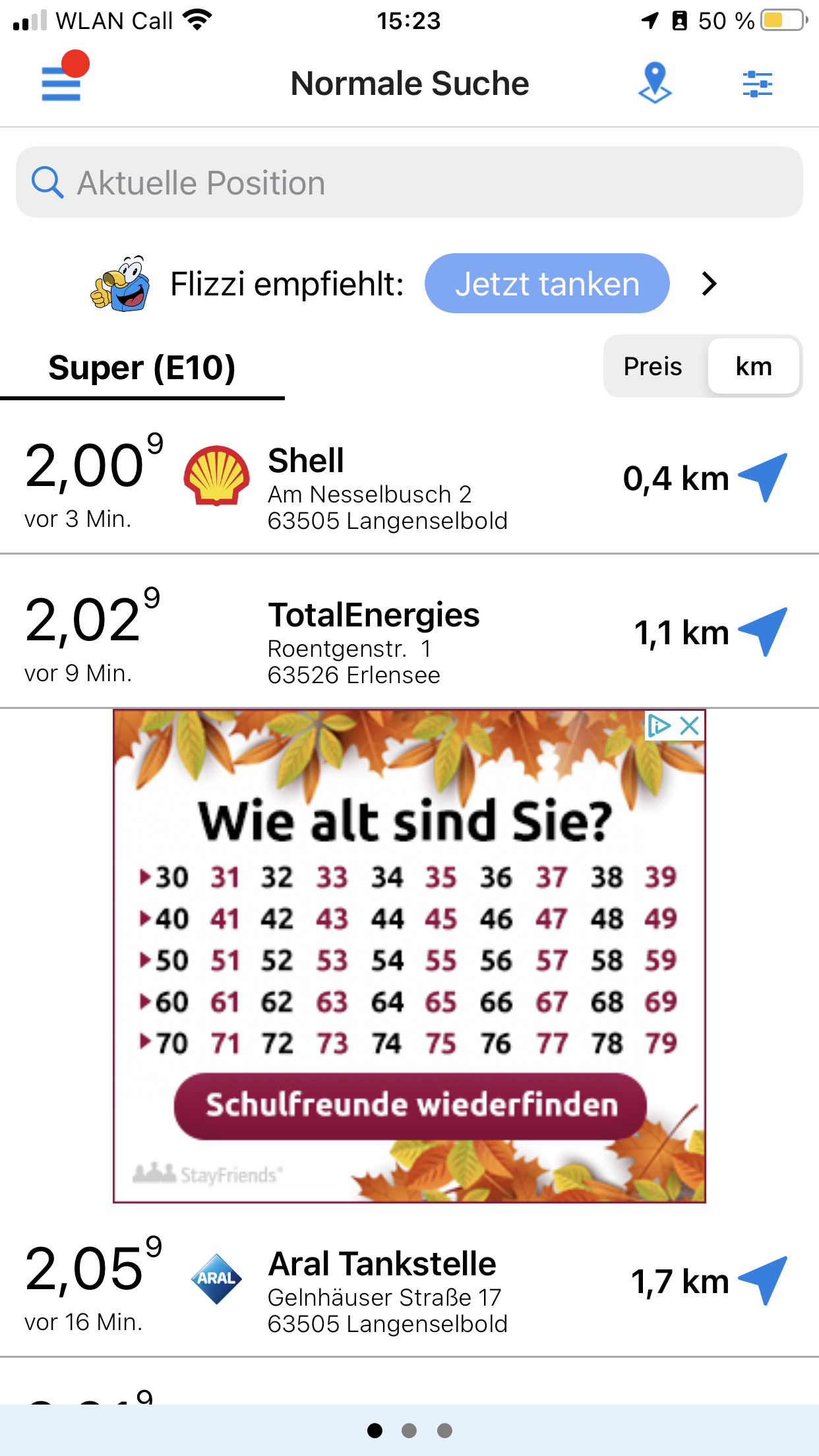Tap the Jetzt tanken recommendation button
The height and width of the screenshot is (1456, 819).
547,284
